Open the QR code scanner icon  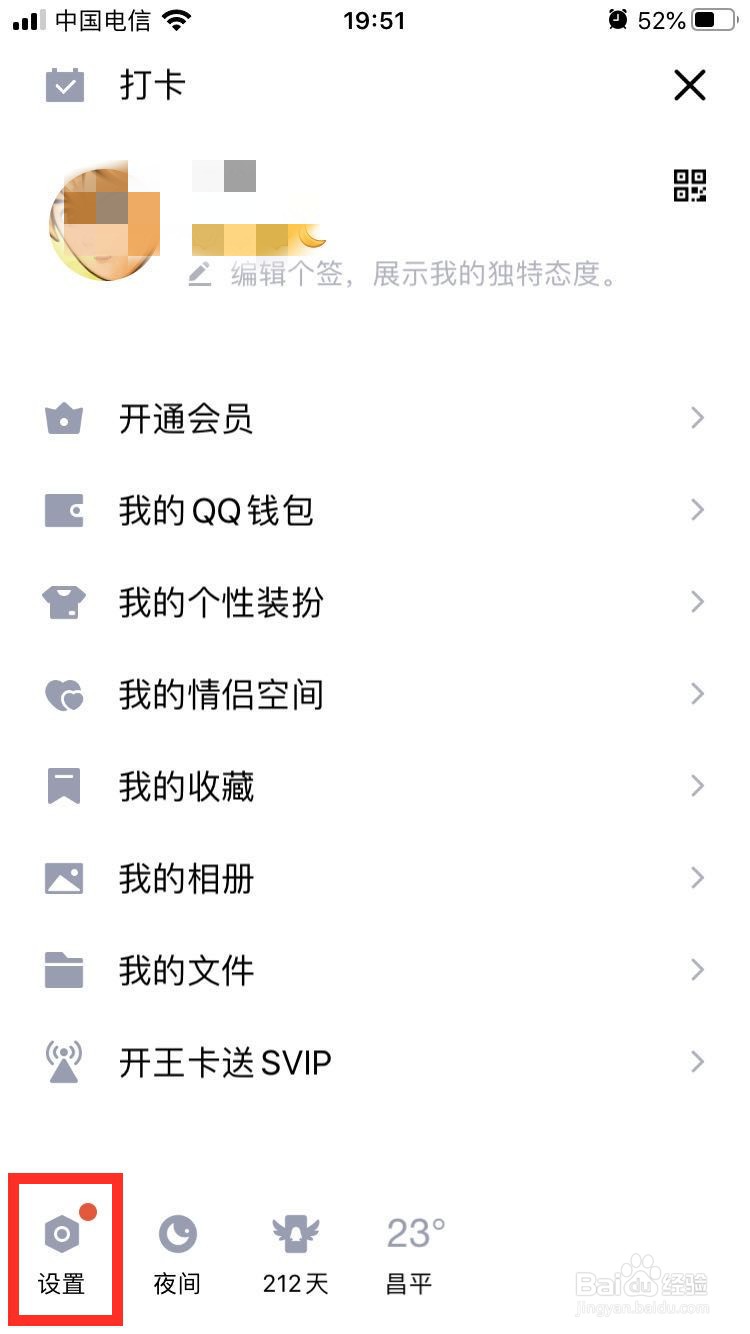[x=689, y=187]
